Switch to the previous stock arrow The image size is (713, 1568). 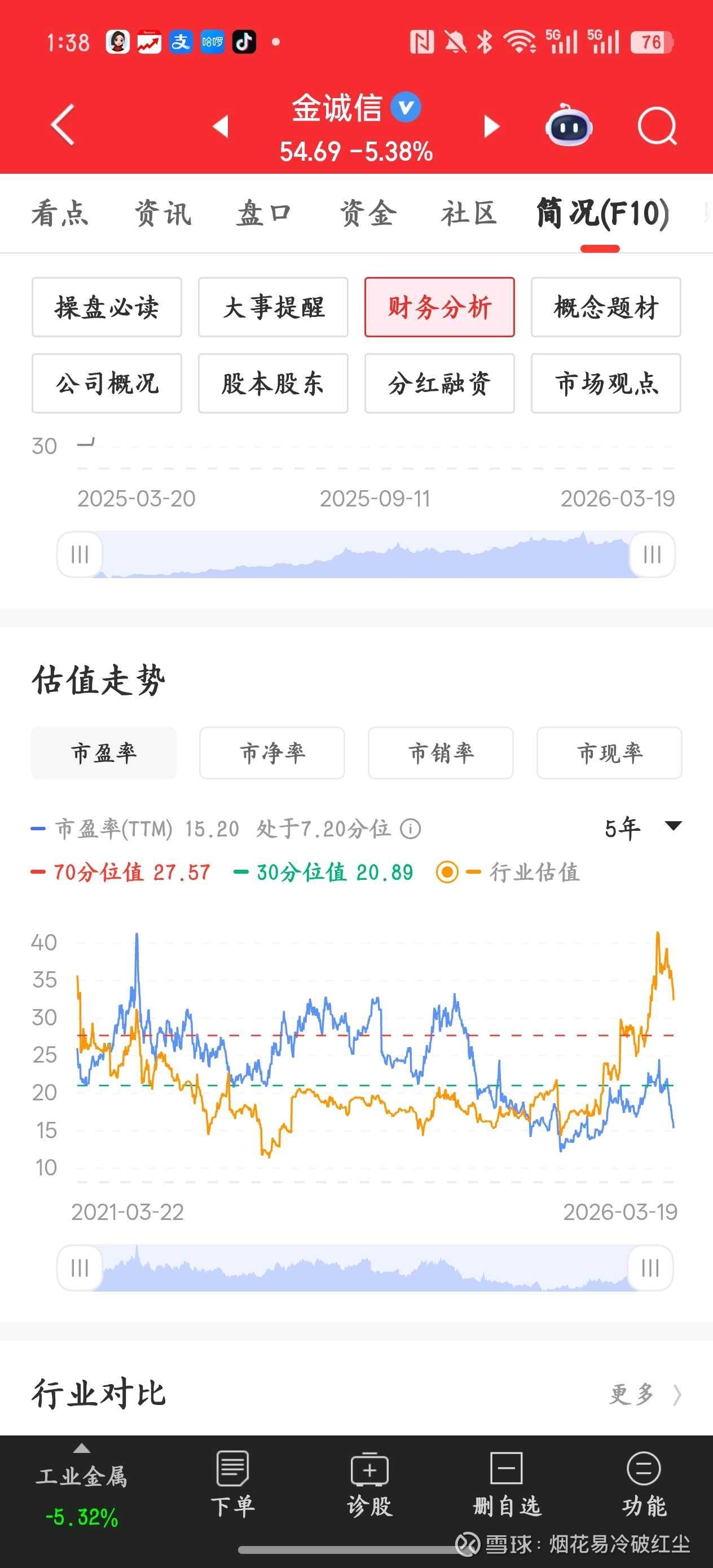coord(221,126)
